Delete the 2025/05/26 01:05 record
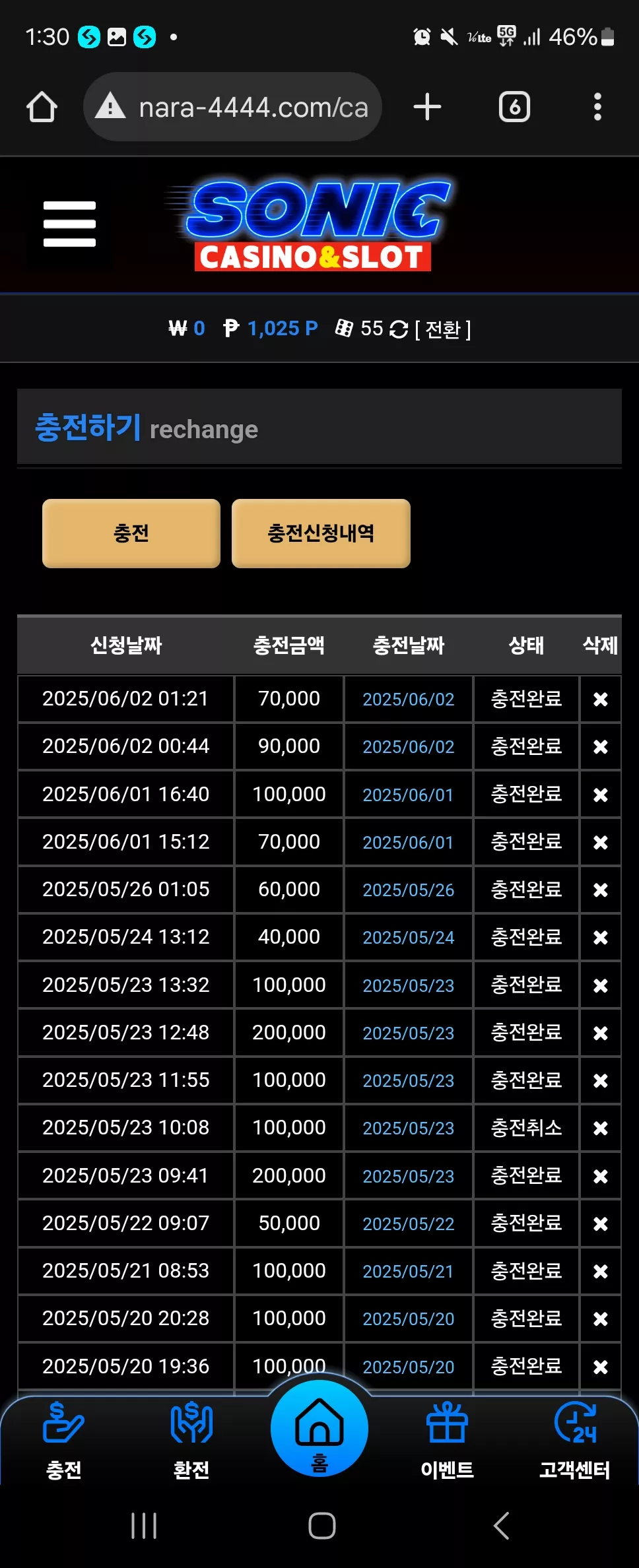This screenshot has width=639, height=1568. (600, 890)
